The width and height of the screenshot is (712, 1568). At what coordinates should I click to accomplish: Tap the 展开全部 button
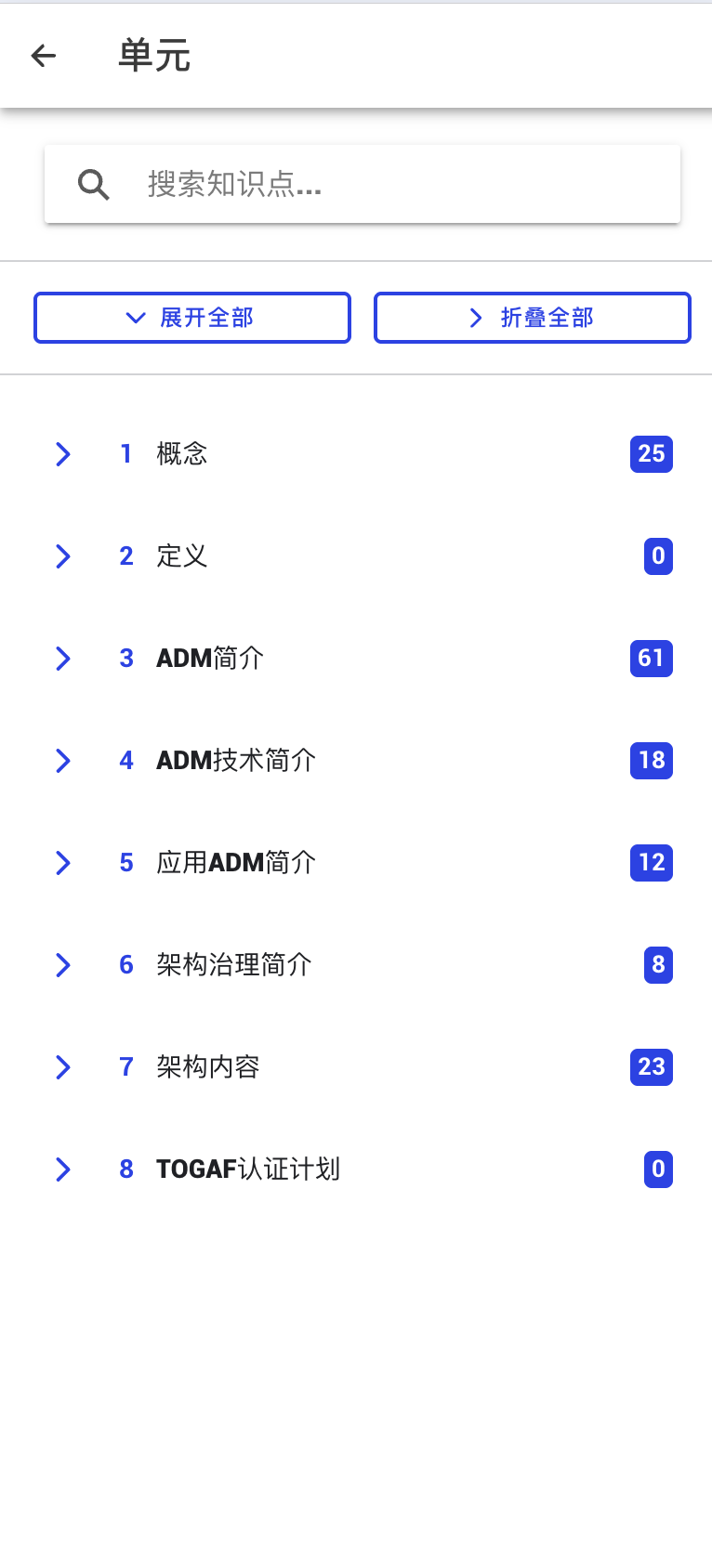(192, 318)
